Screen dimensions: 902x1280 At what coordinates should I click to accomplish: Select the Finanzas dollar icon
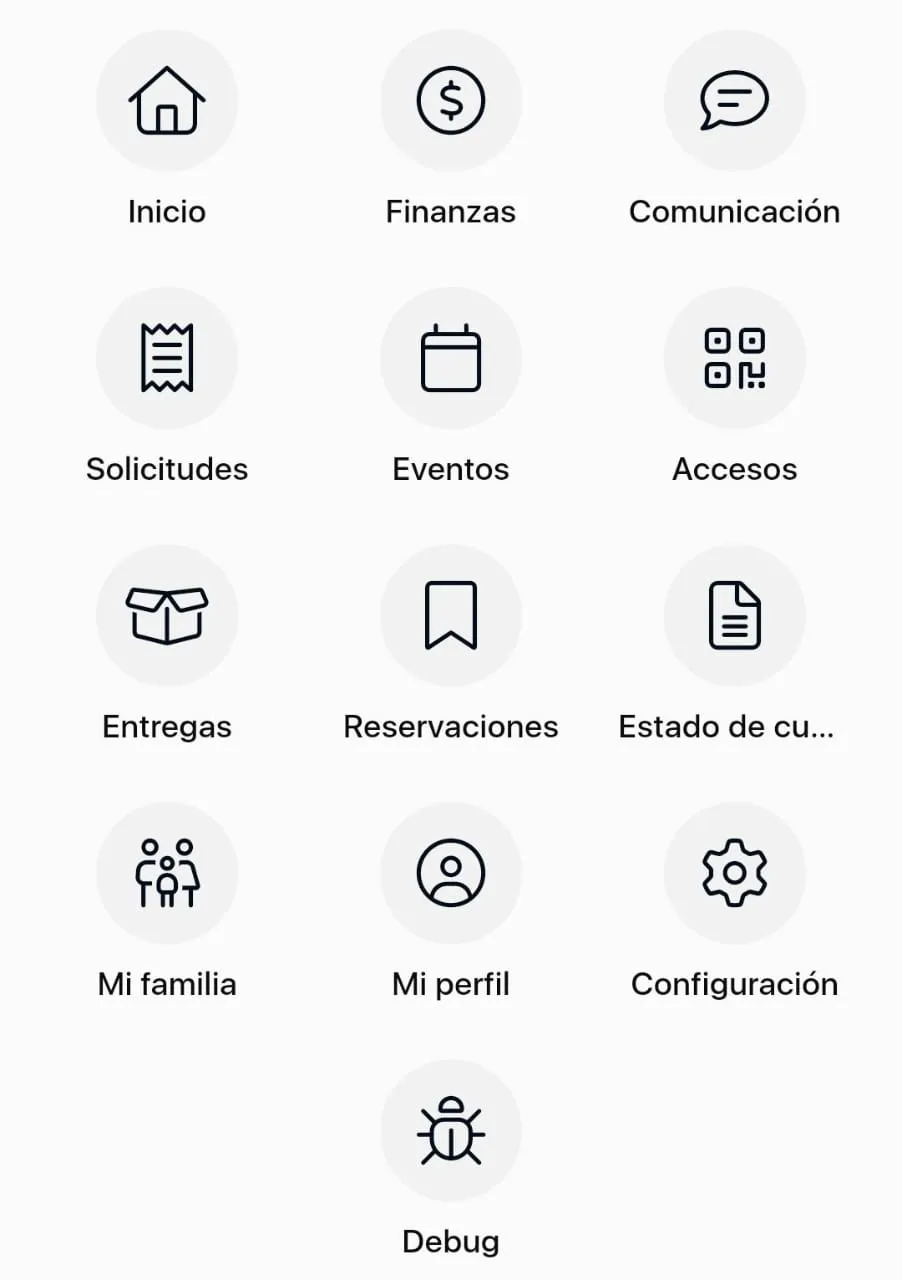click(x=451, y=100)
